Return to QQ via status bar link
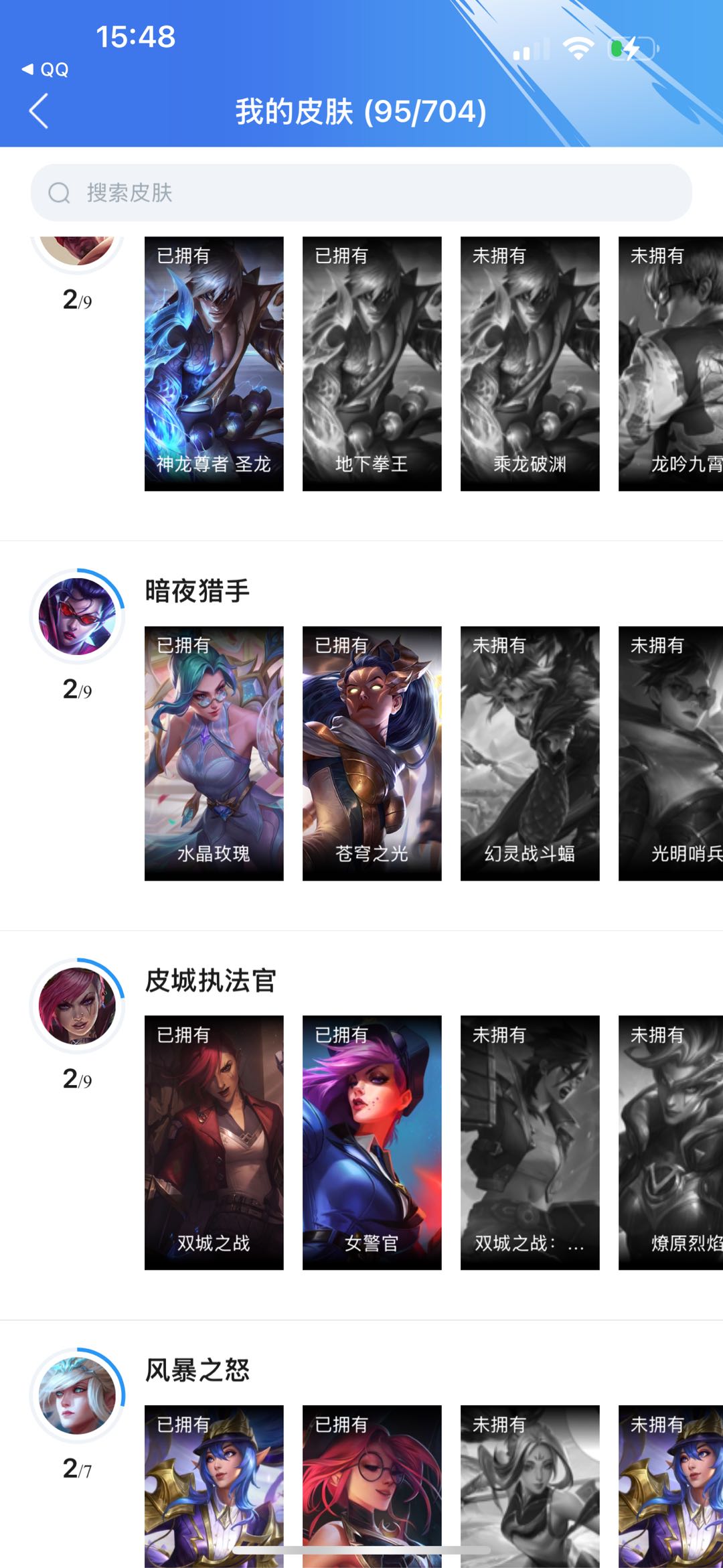723x1568 pixels. click(46, 70)
